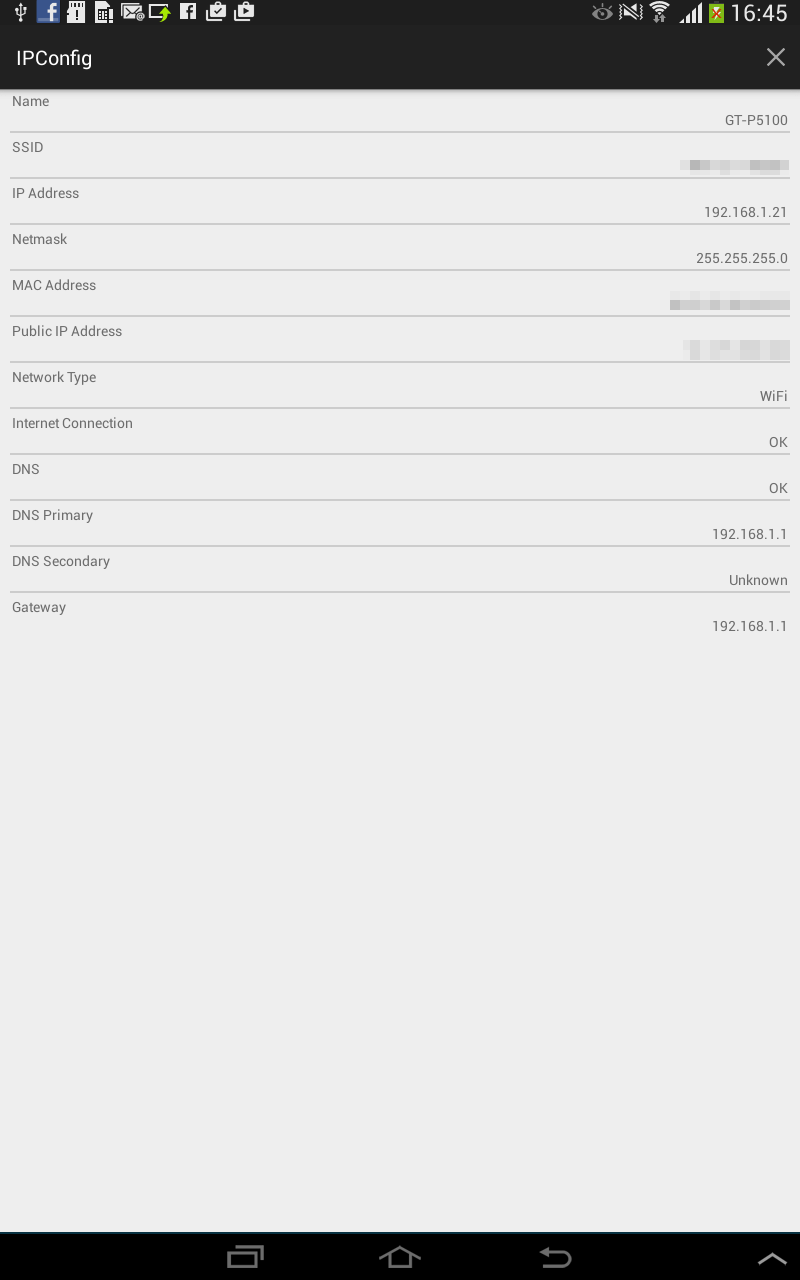
Task: Close the IPConfig screen with the X
Action: [775, 57]
